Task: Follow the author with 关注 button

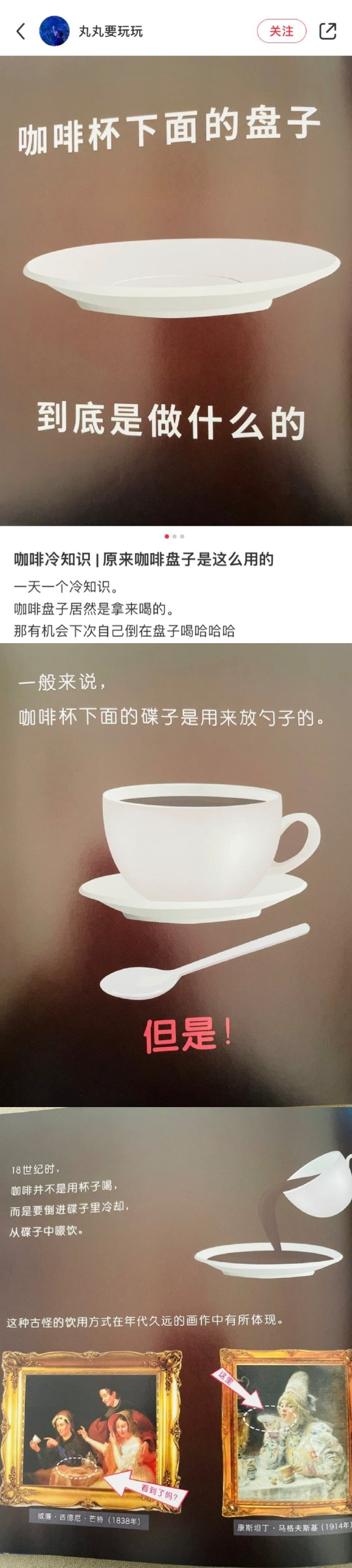Action: point(281,31)
